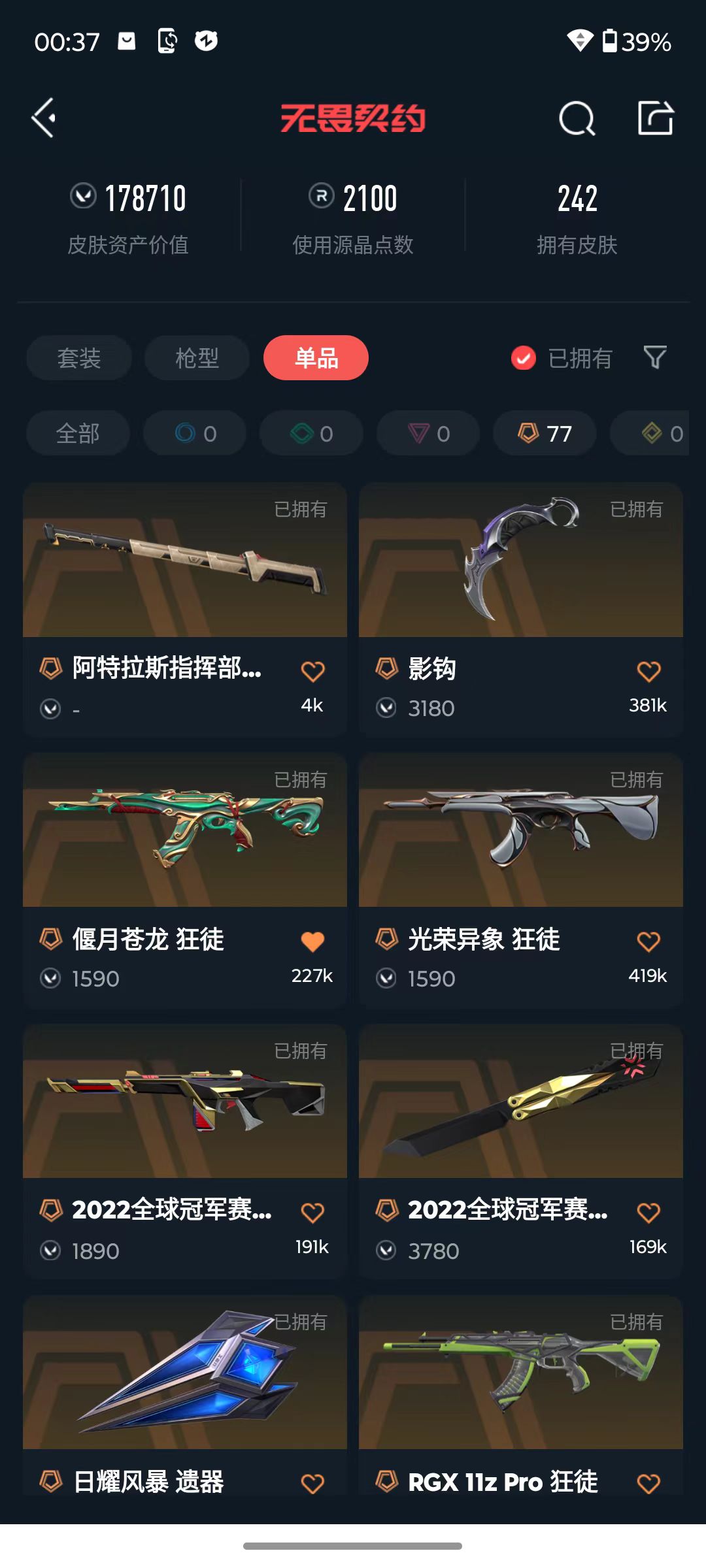Open the search icon in the header
706x1568 pixels.
[x=577, y=118]
